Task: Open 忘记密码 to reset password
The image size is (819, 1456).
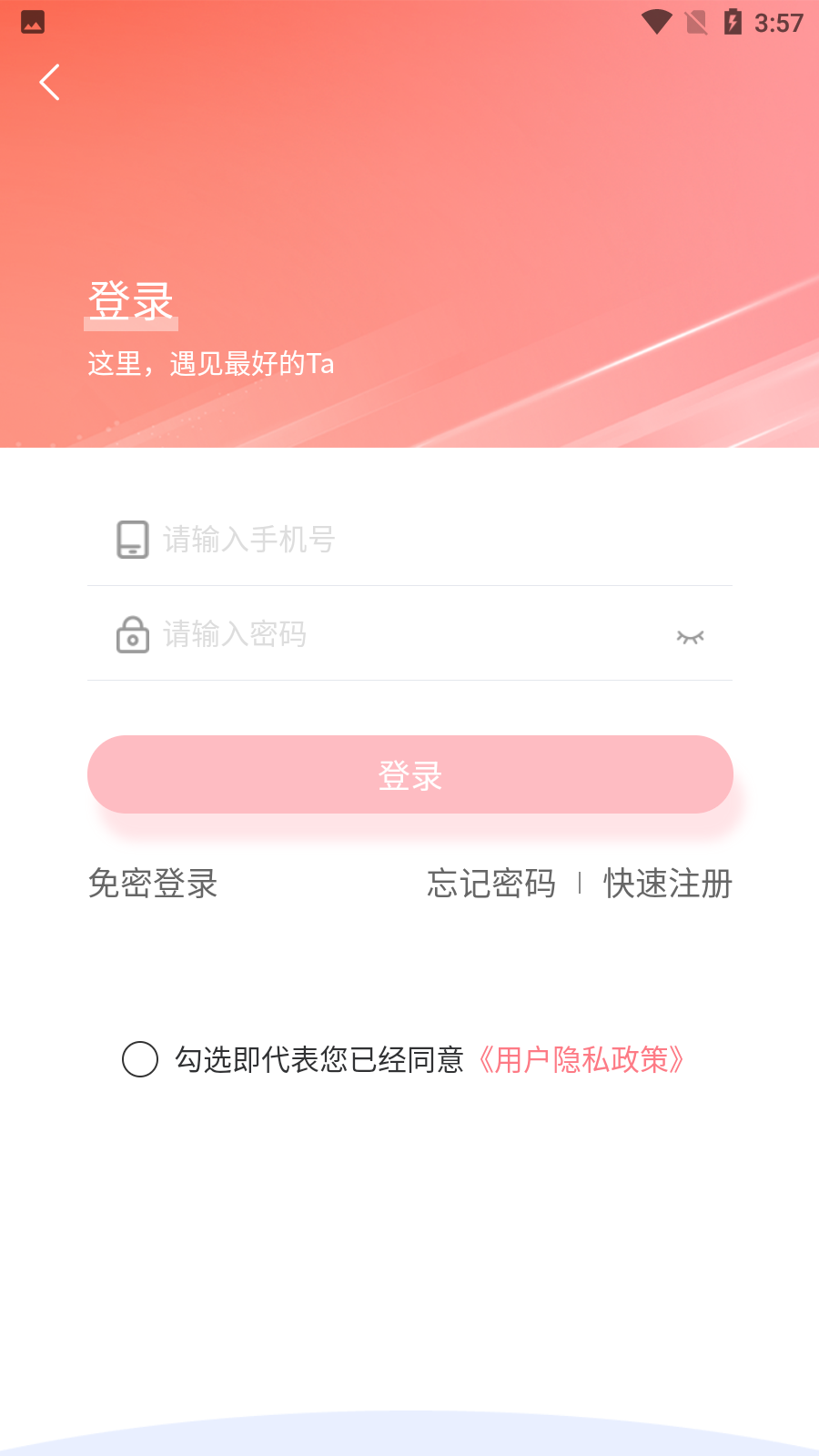Action: coord(491,884)
